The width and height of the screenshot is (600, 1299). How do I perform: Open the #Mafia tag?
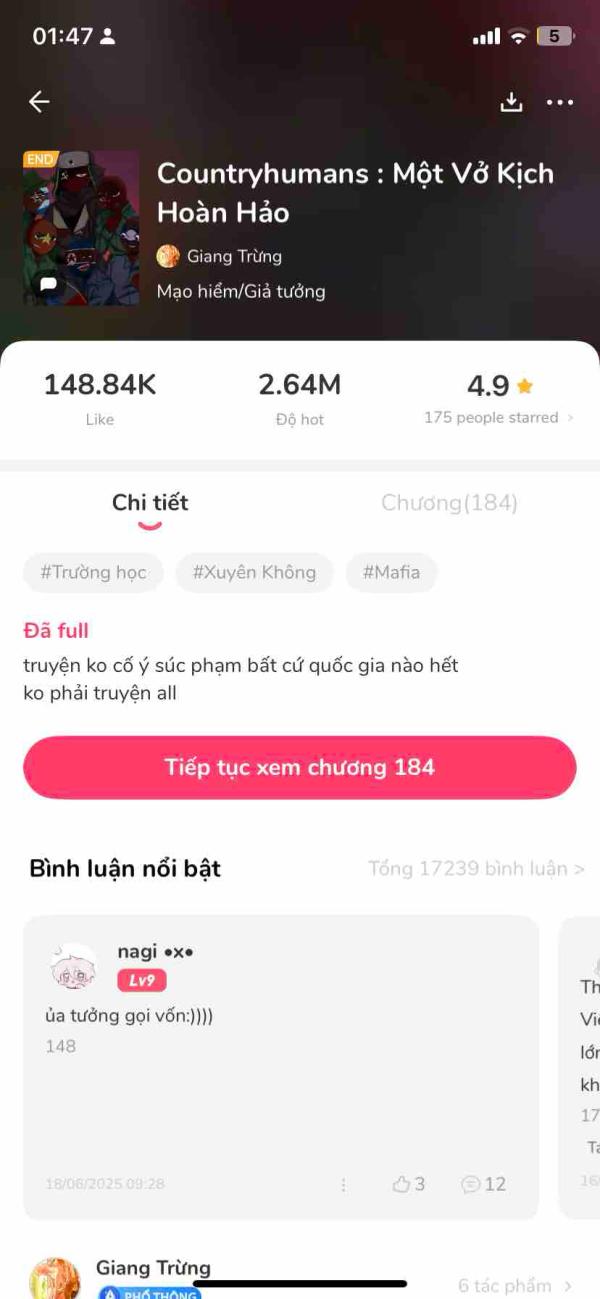(x=391, y=573)
